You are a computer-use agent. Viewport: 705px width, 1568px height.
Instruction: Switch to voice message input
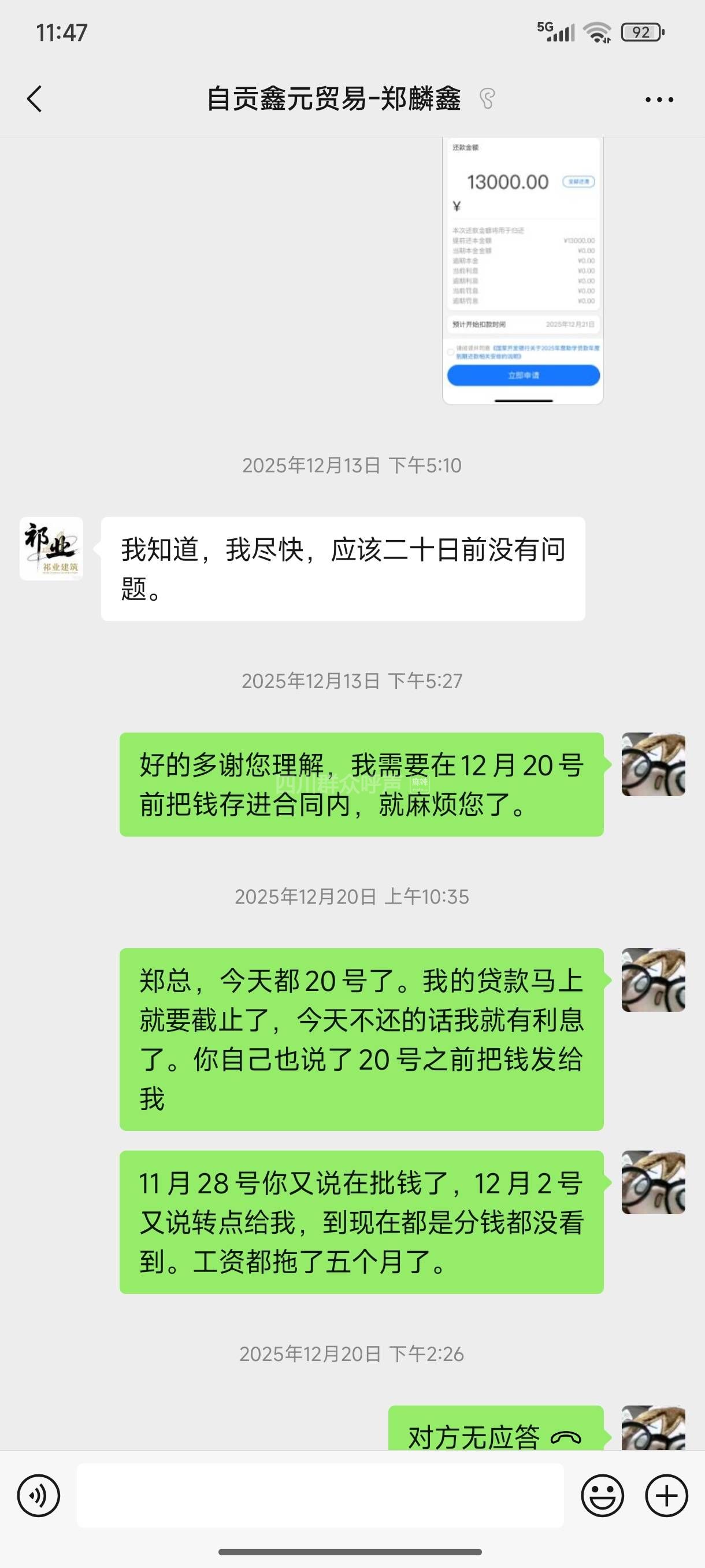pyautogui.click(x=39, y=1495)
